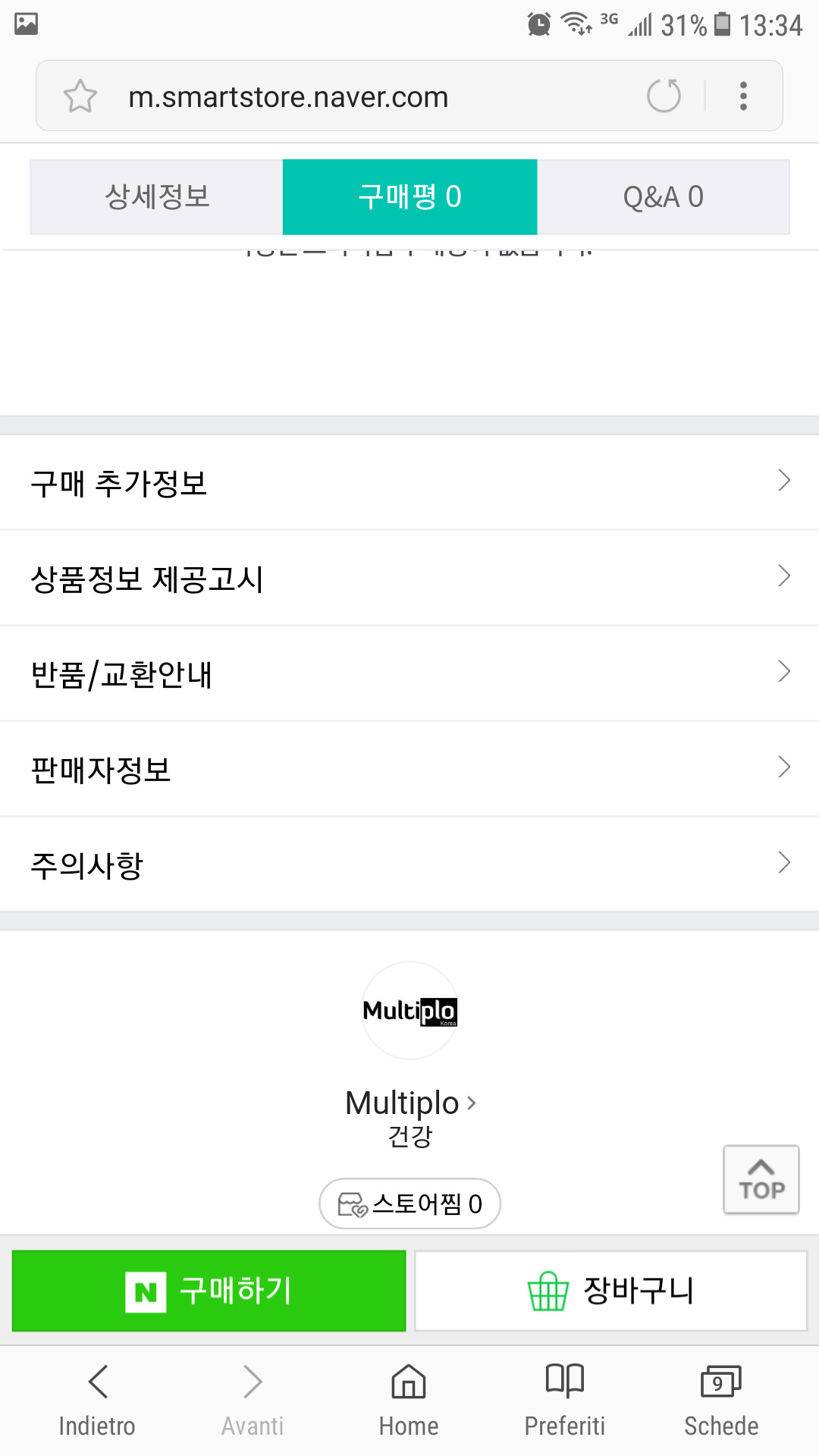Jump back to TOP of page
The width and height of the screenshot is (819, 1456).
761,1180
